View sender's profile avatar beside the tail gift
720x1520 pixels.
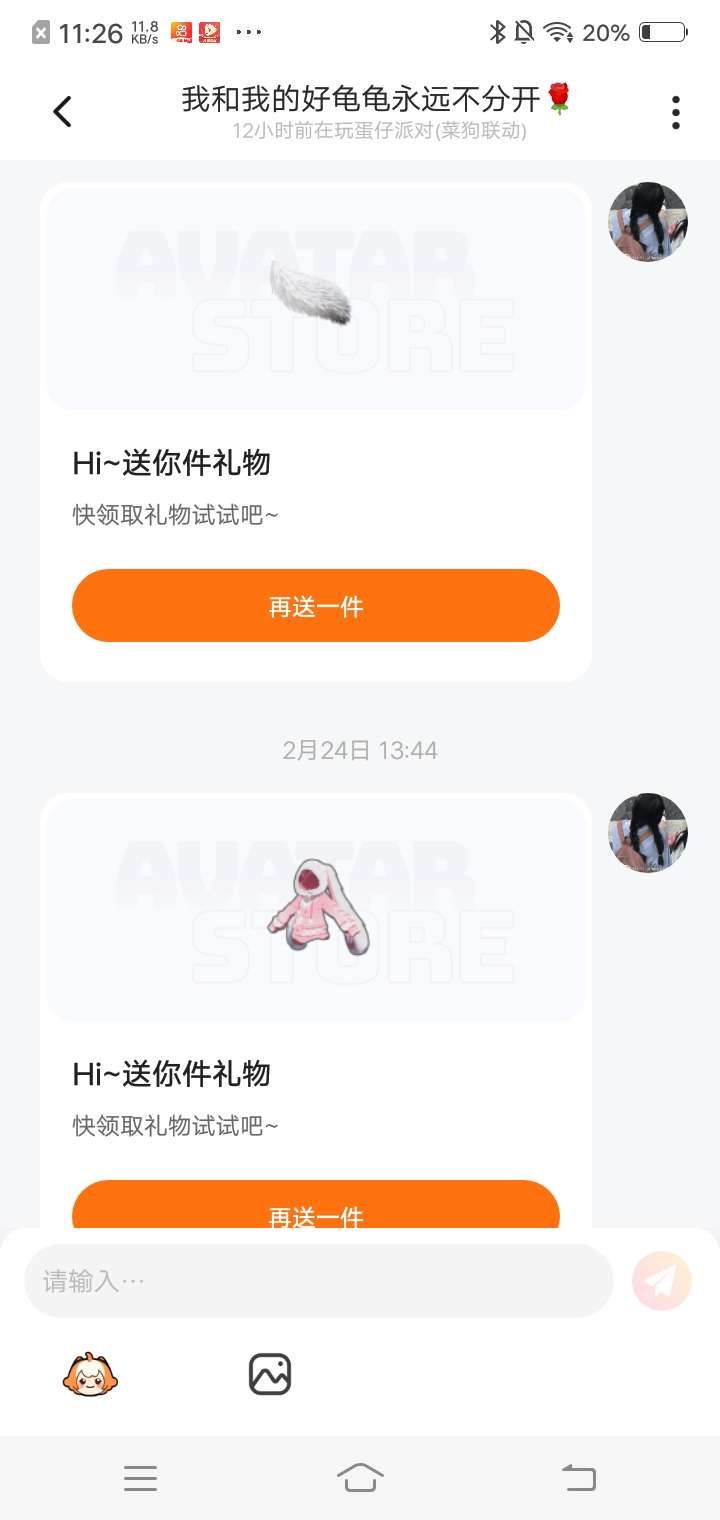(648, 222)
